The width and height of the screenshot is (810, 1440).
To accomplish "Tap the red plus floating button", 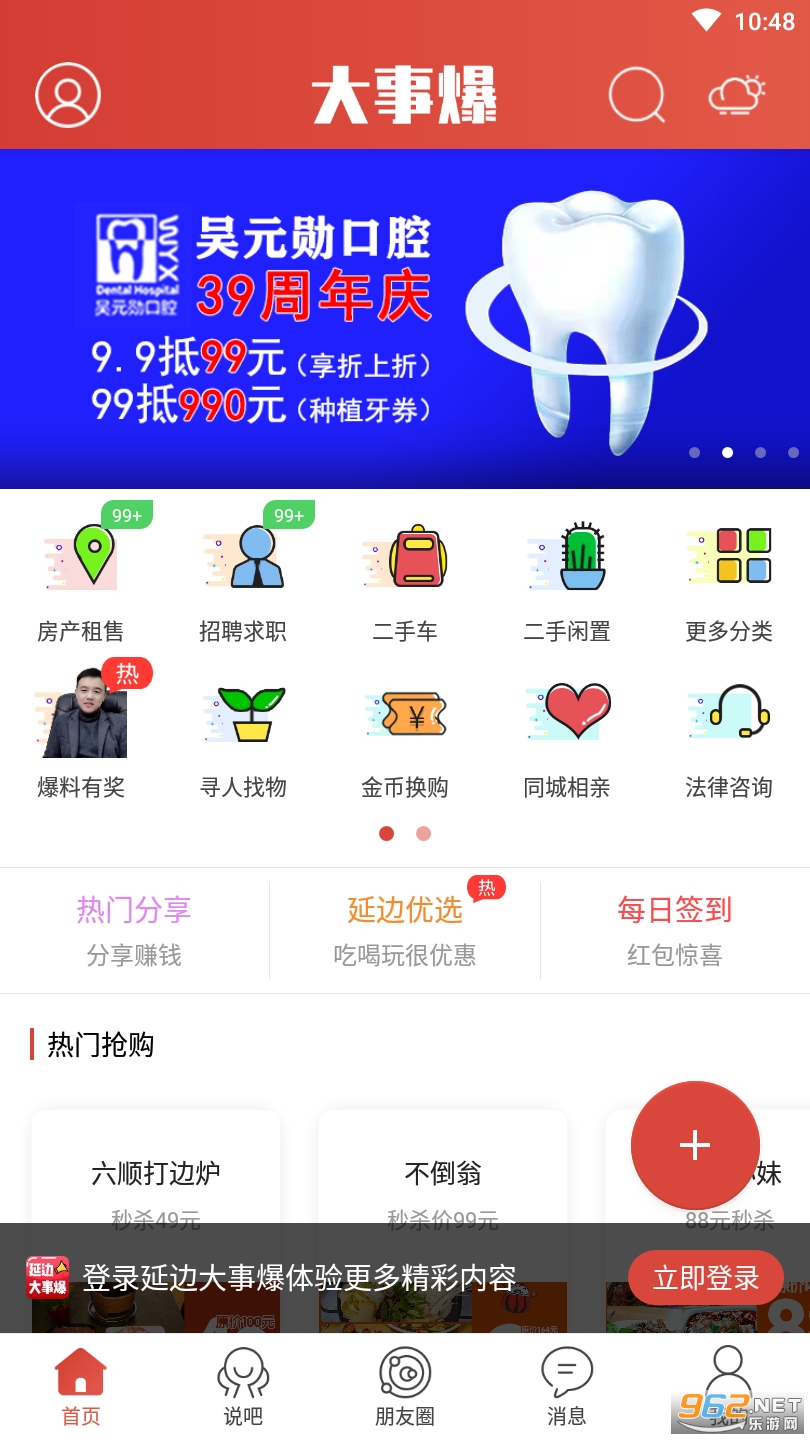I will click(695, 1145).
